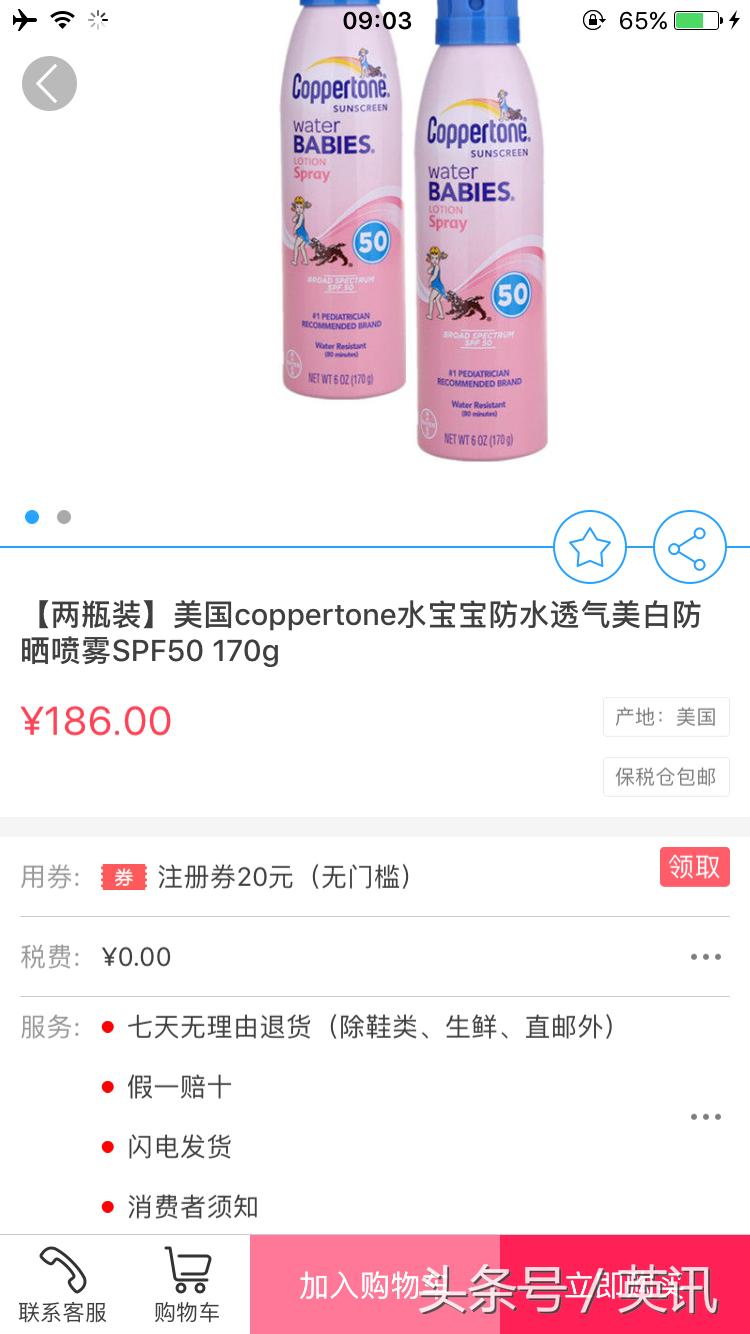Click the red 券 coupon icon
750x1334 pixels.
[124, 877]
